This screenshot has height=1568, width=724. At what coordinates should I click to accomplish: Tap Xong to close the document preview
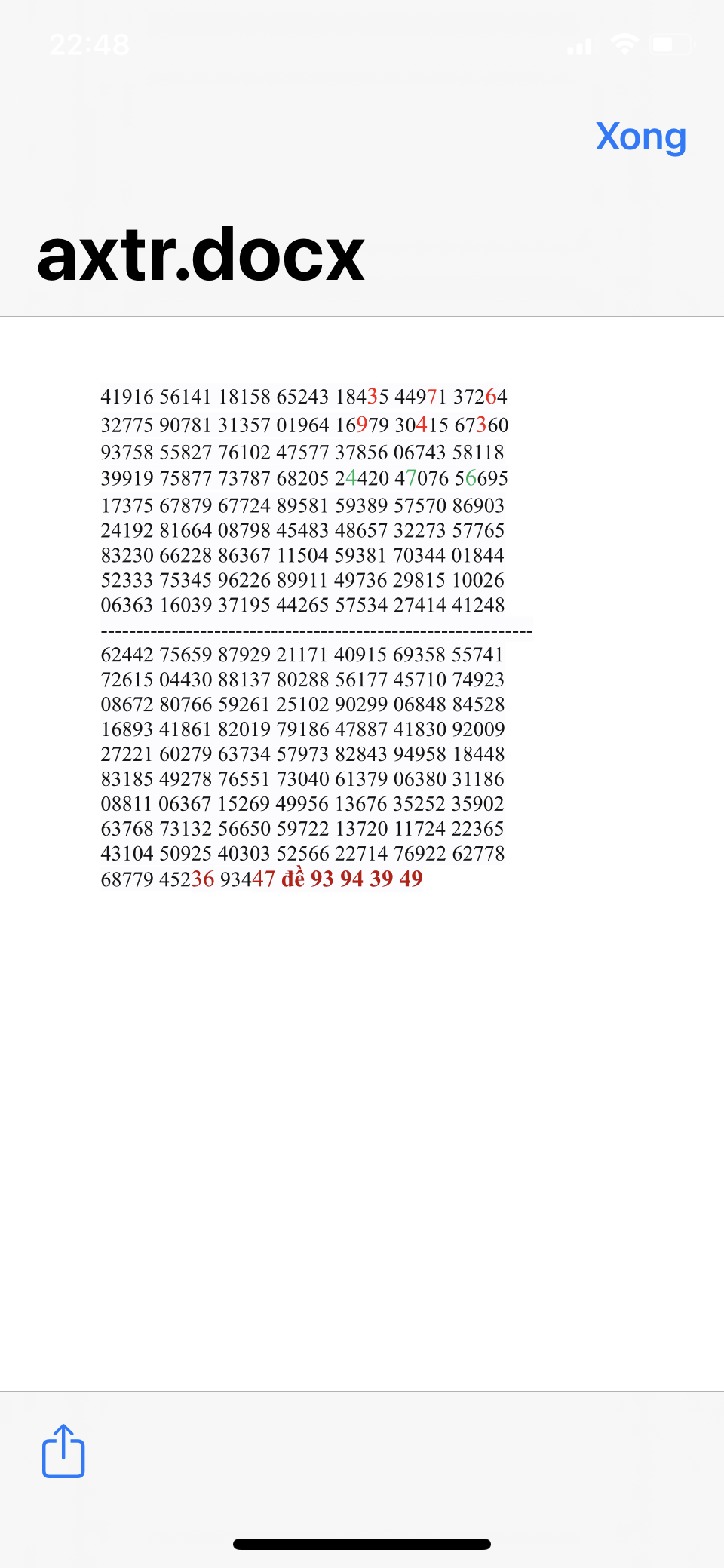pyautogui.click(x=641, y=137)
